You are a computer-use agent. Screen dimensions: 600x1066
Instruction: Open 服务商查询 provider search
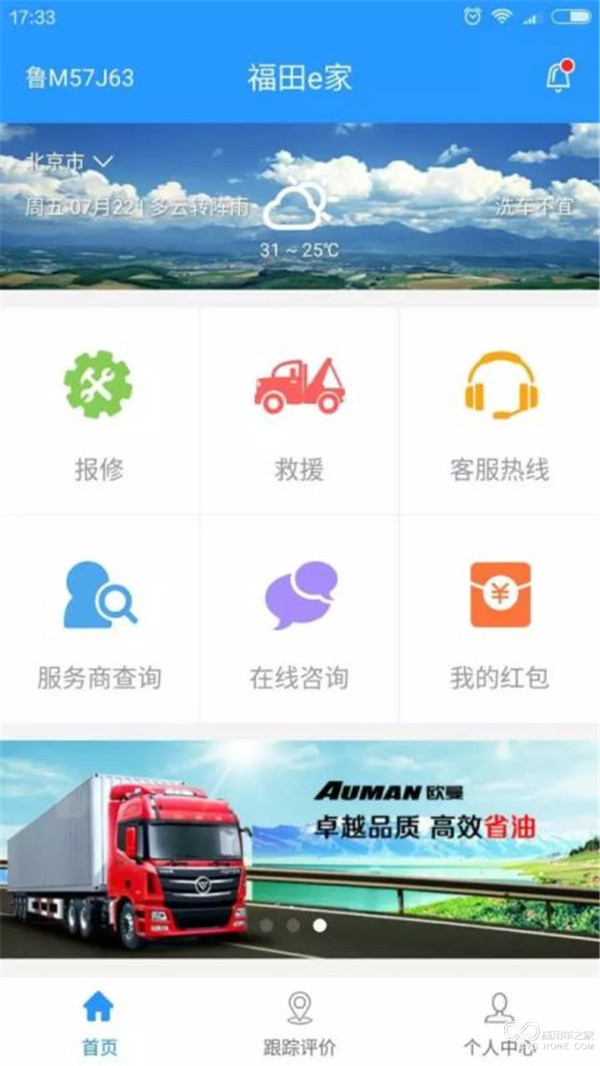point(99,620)
